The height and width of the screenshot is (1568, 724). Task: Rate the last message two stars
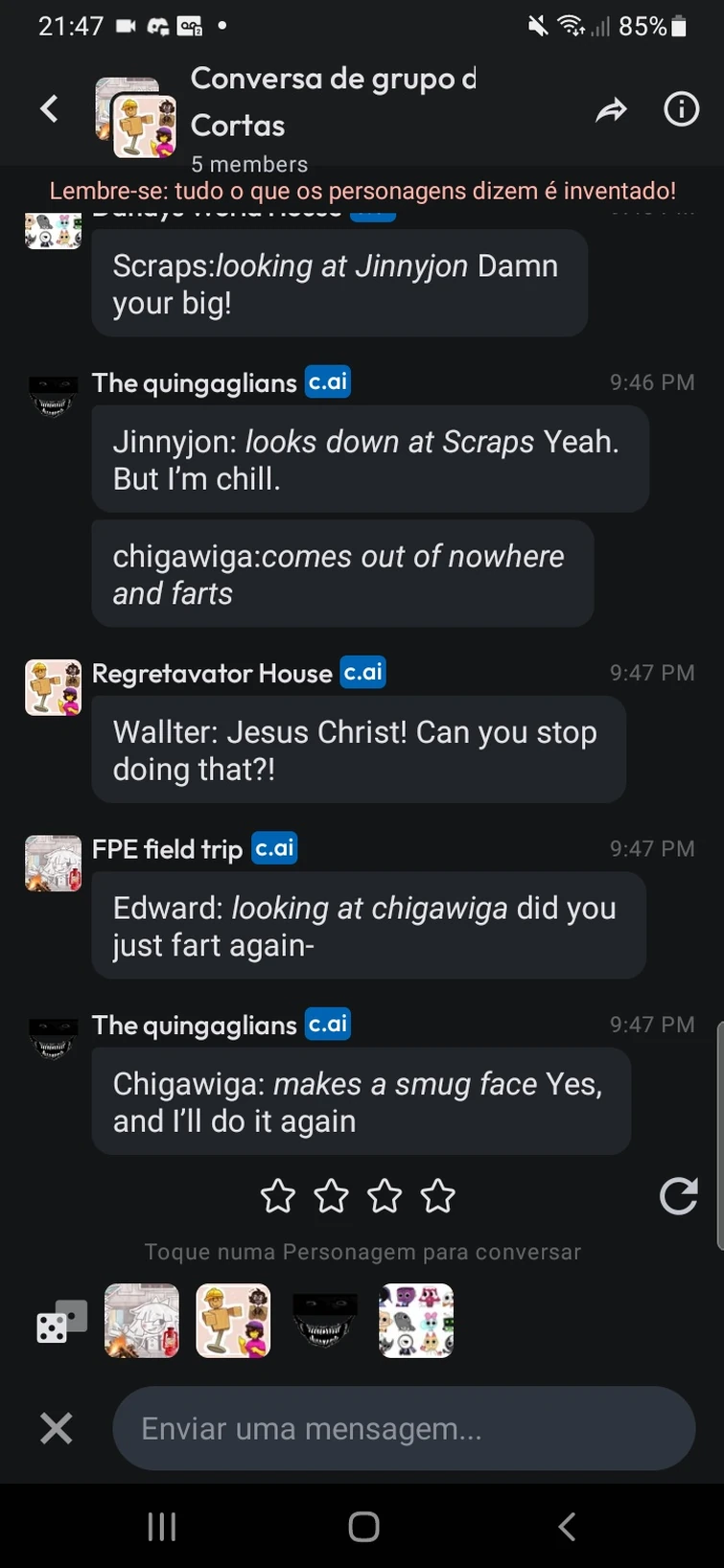[332, 1195]
